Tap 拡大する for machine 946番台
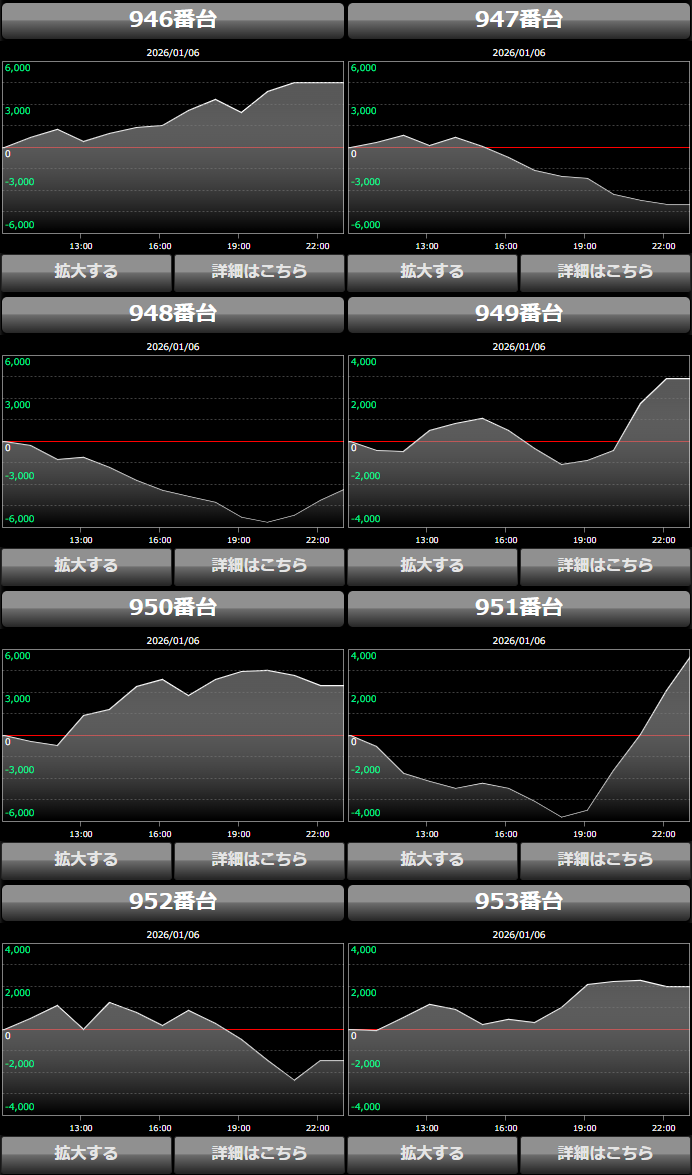692x1175 pixels. [x=86, y=272]
